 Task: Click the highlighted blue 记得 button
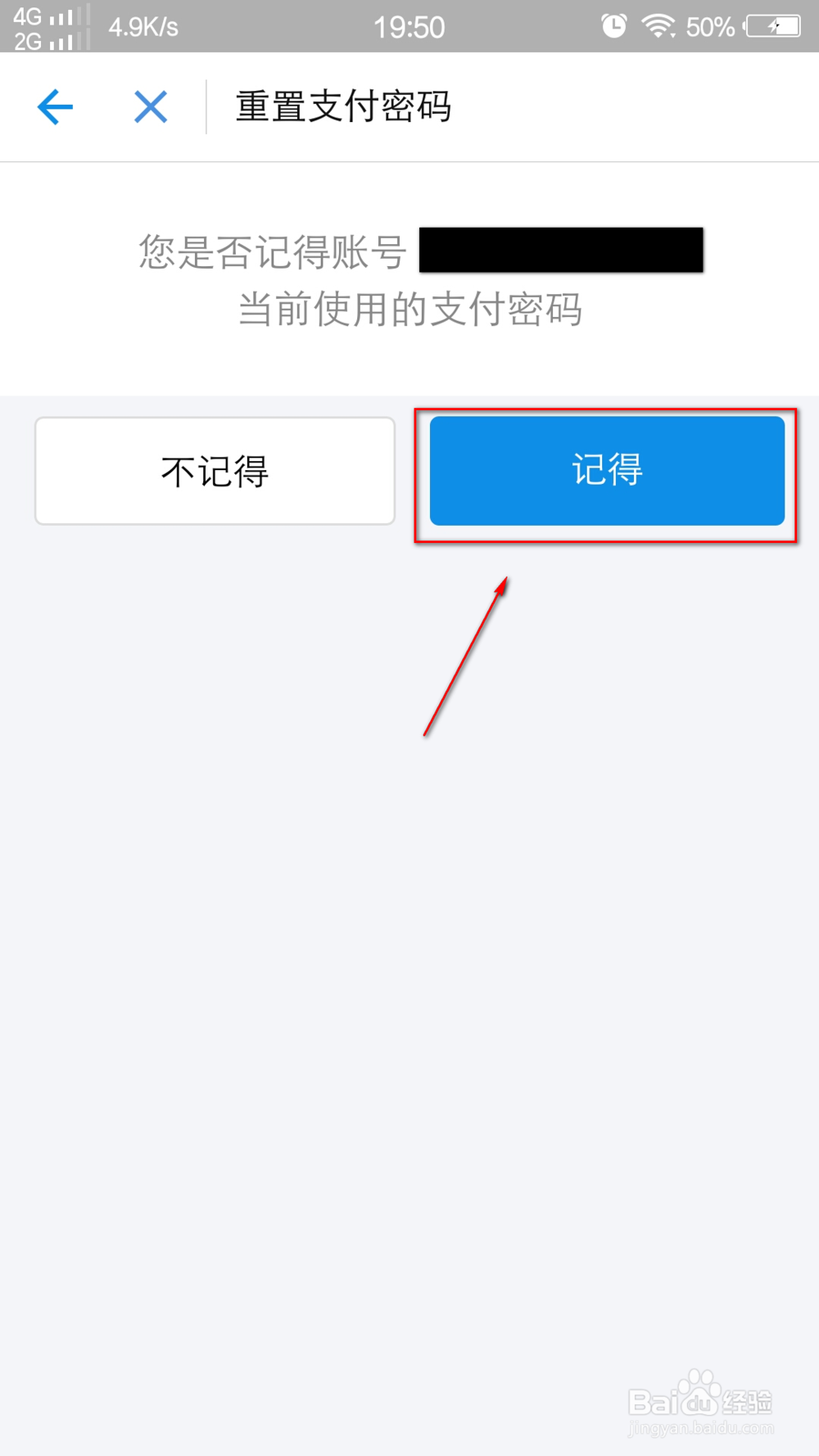605,470
